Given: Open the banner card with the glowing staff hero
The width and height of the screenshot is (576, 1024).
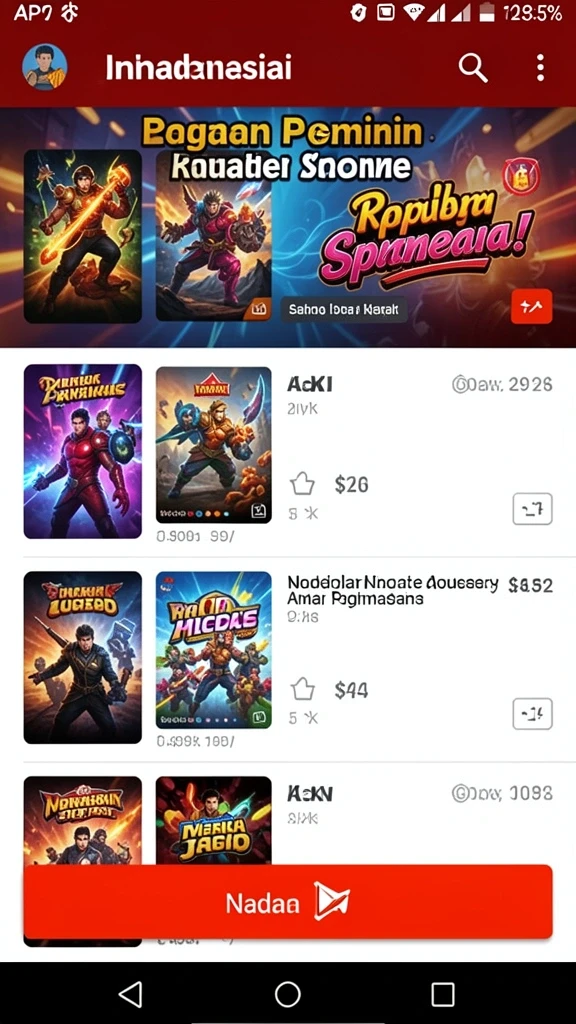Looking at the screenshot, I should 83,236.
